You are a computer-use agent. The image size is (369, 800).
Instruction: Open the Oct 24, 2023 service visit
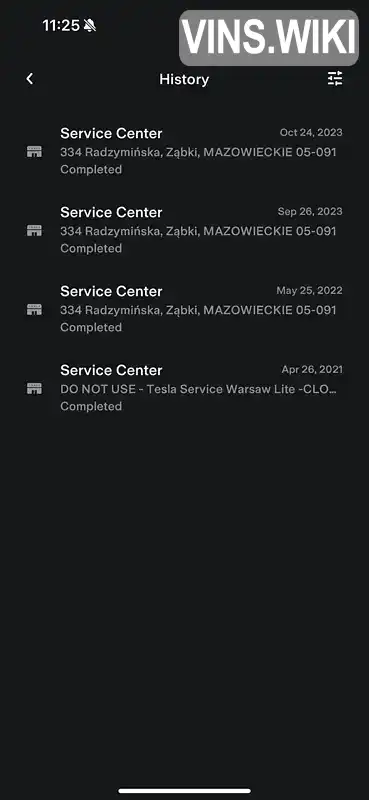pyautogui.click(x=184, y=151)
